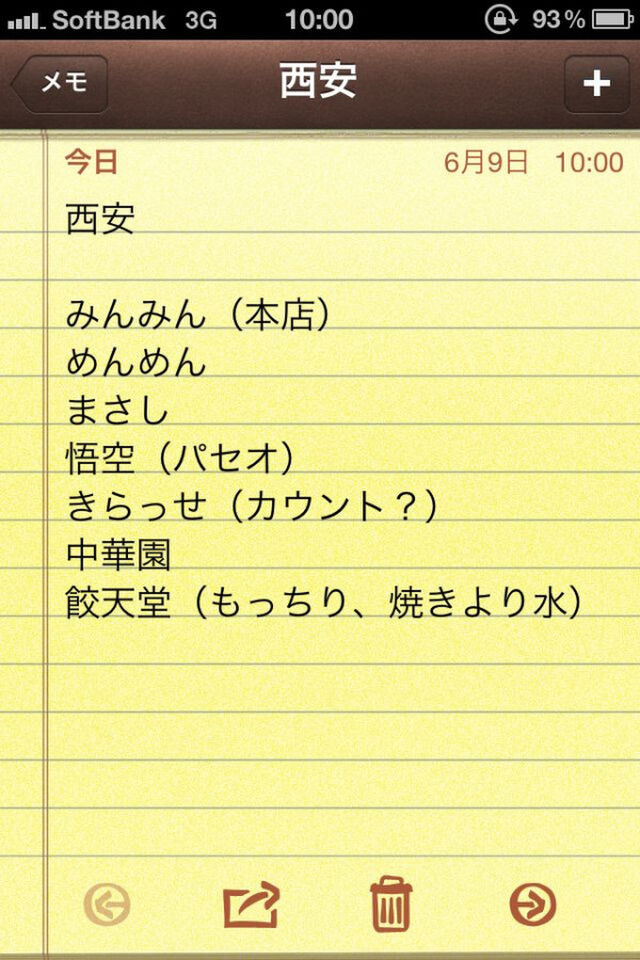640x960 pixels.
Task: Create a new note with the plus button
Action: tap(596, 83)
